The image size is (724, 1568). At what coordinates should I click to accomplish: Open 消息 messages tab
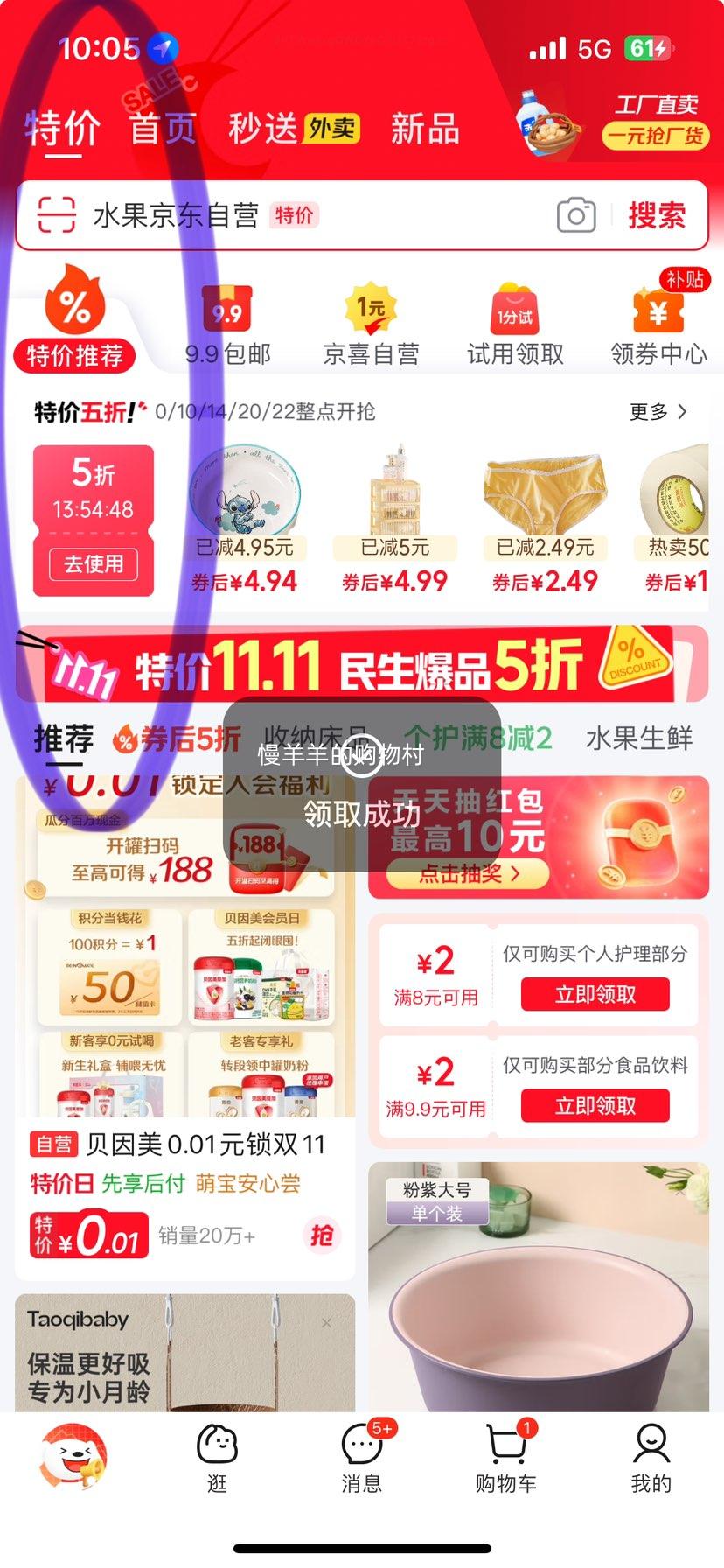[361, 1458]
